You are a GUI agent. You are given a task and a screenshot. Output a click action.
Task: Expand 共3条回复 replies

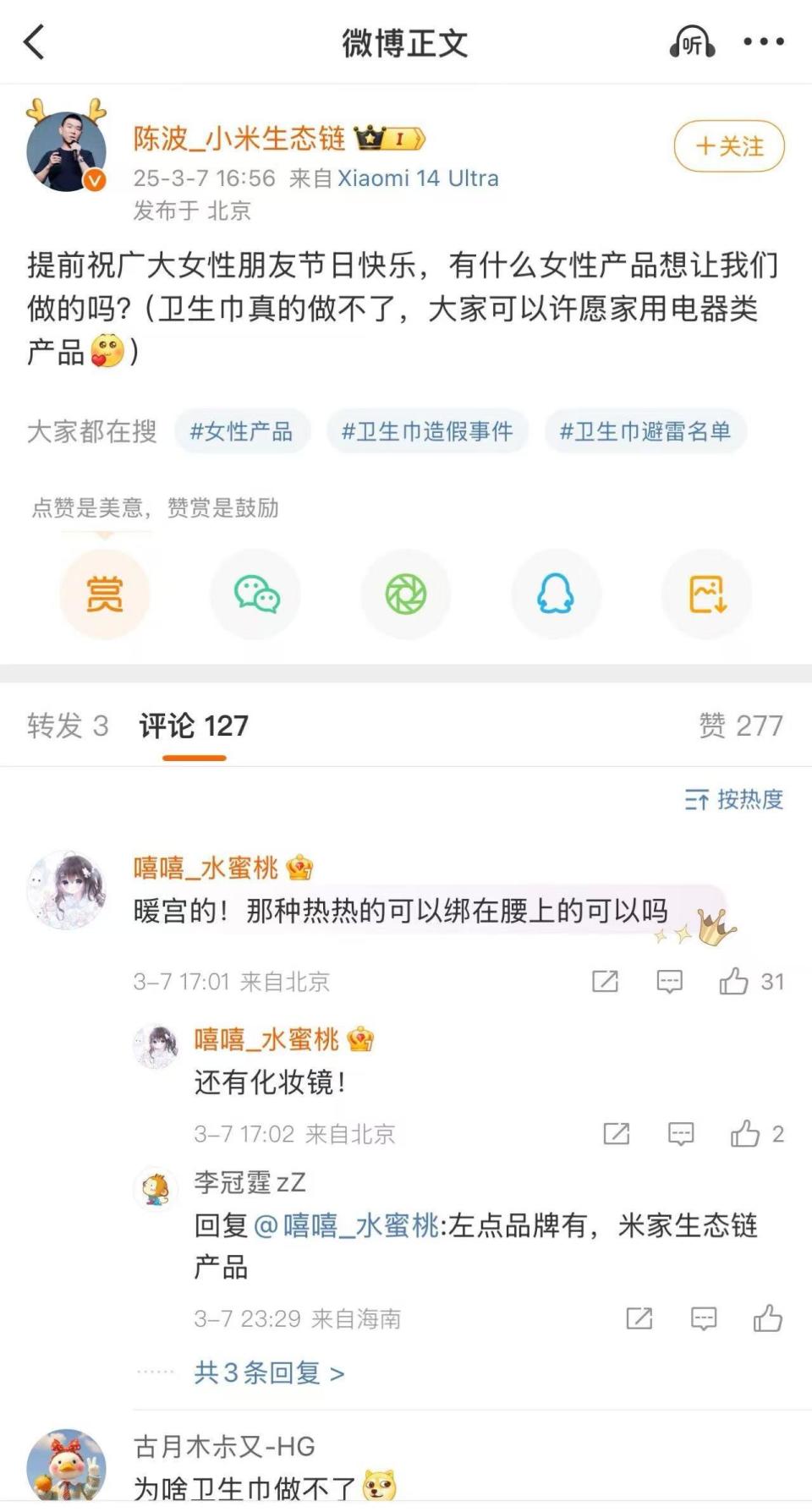click(269, 1372)
